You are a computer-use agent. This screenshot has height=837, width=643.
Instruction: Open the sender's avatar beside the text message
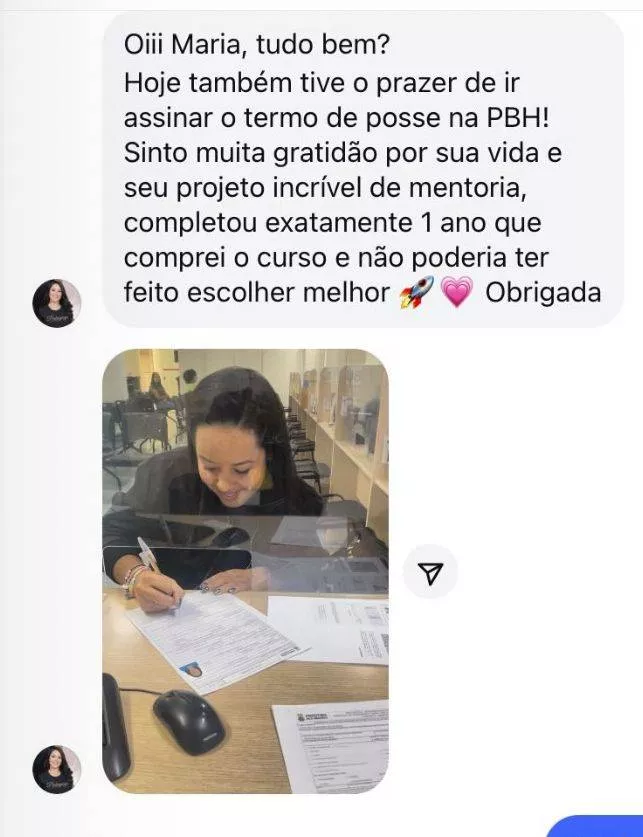(x=56, y=303)
